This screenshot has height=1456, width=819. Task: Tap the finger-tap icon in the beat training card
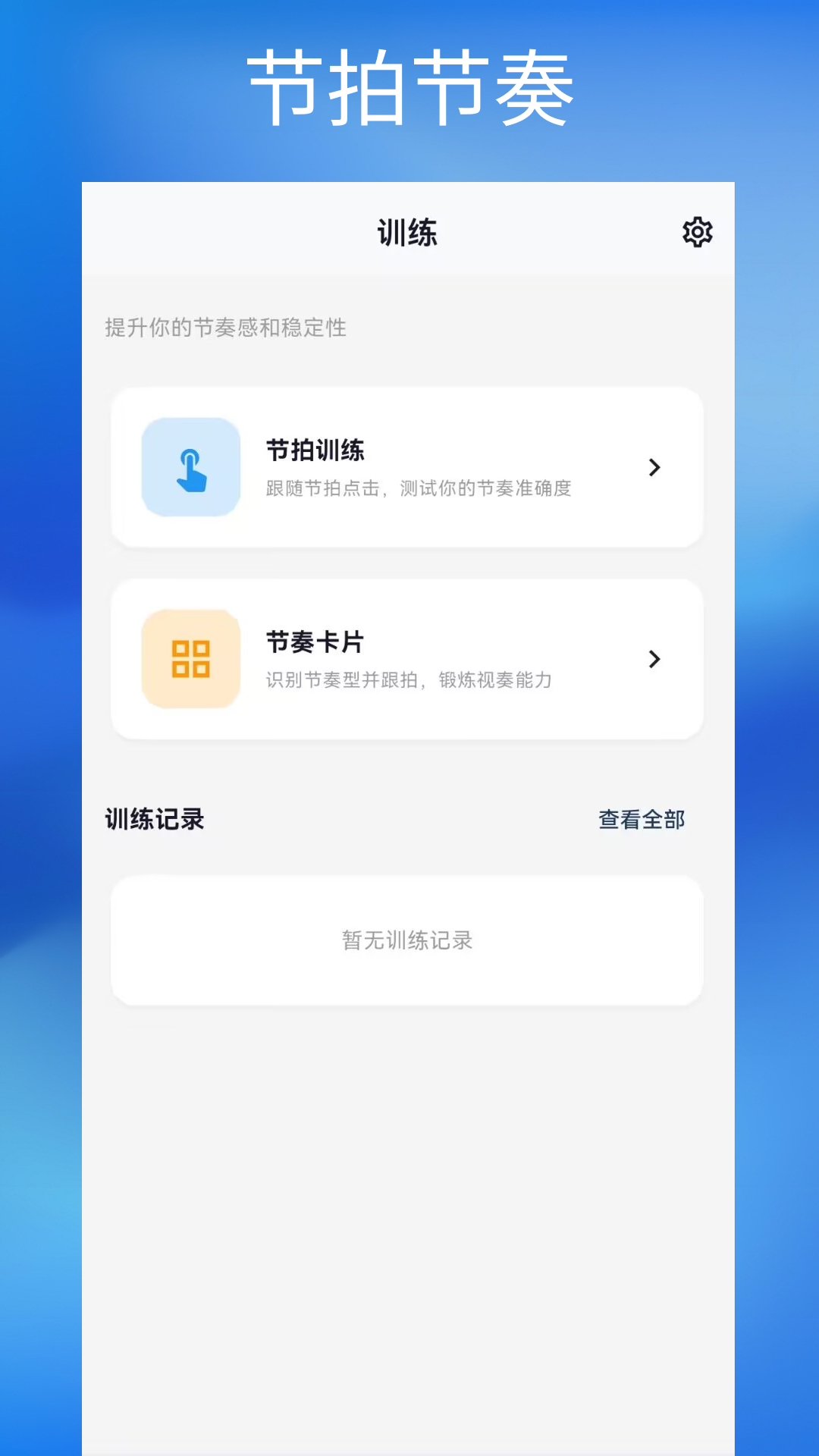coord(190,467)
